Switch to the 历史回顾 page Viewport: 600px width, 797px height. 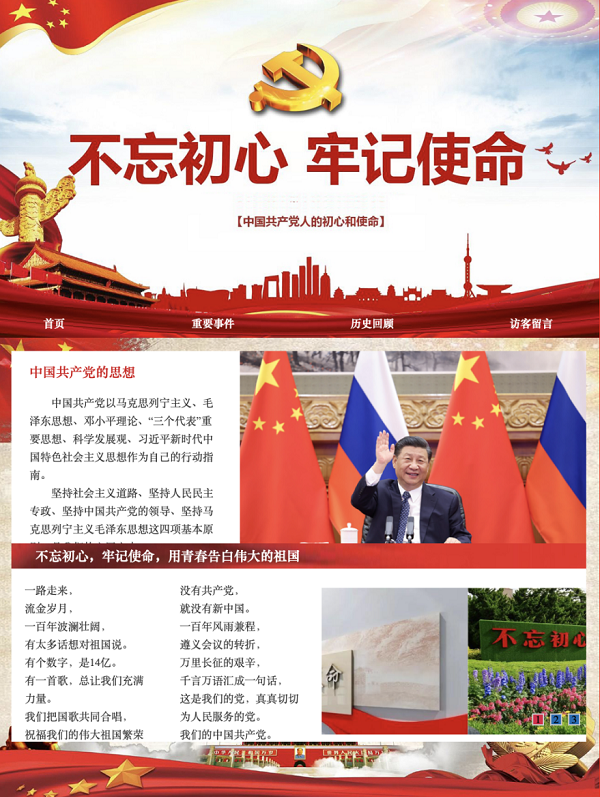[372, 324]
